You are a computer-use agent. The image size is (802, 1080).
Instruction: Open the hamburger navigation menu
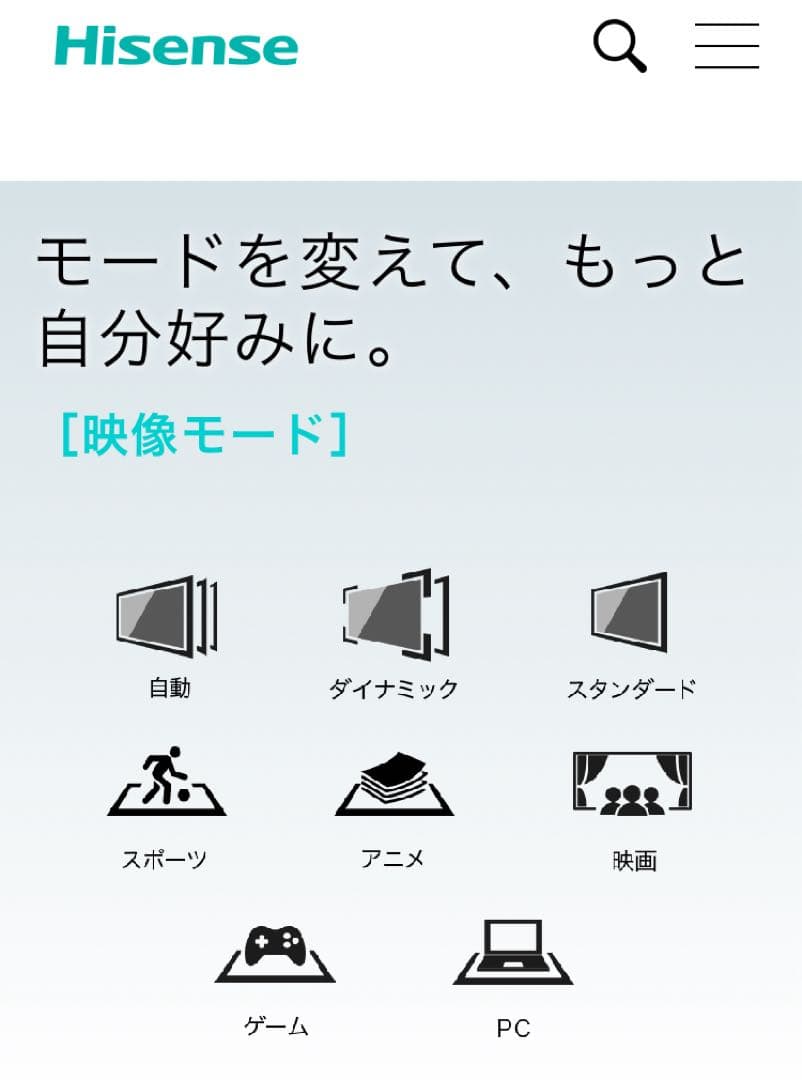coord(727,46)
